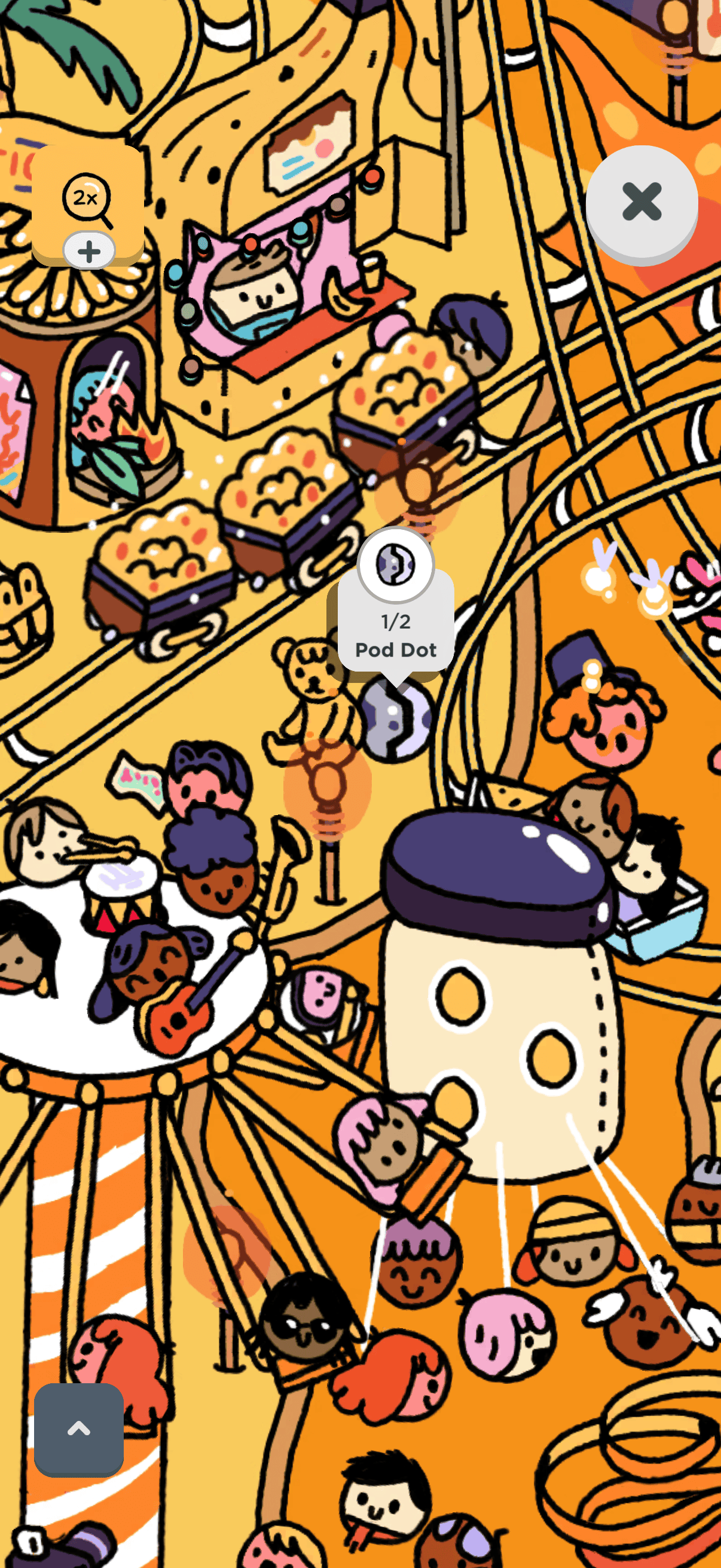721x1568 pixels.
Task: Expand the bottom panel with the up arrow
Action: click(x=78, y=1429)
